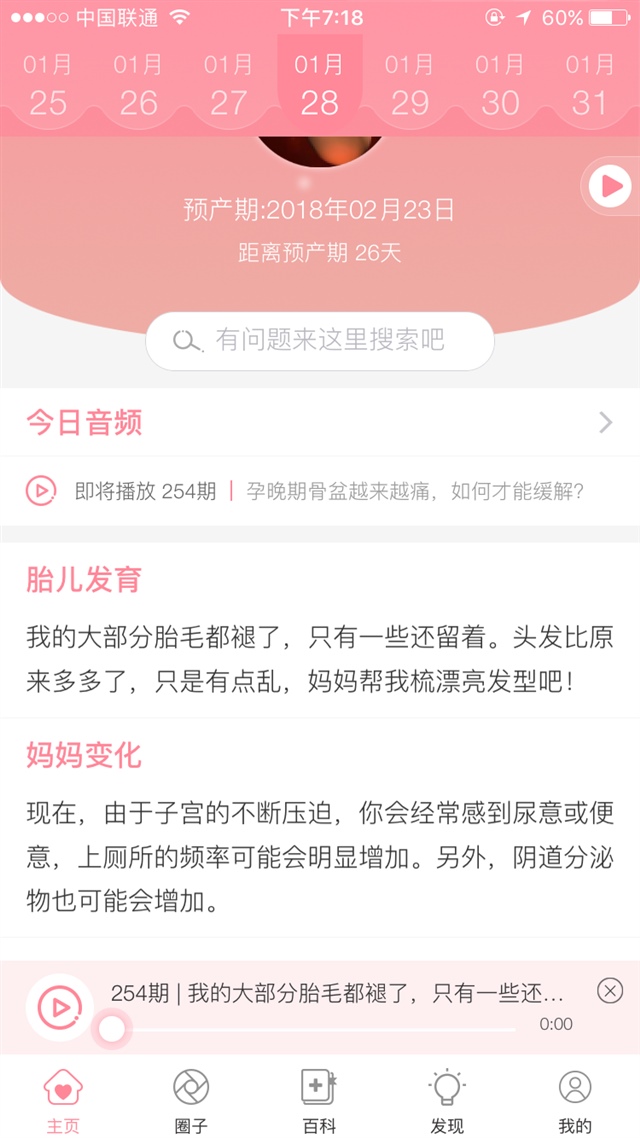Tap the floating video play button
This screenshot has height=1138, width=640.
(x=611, y=185)
